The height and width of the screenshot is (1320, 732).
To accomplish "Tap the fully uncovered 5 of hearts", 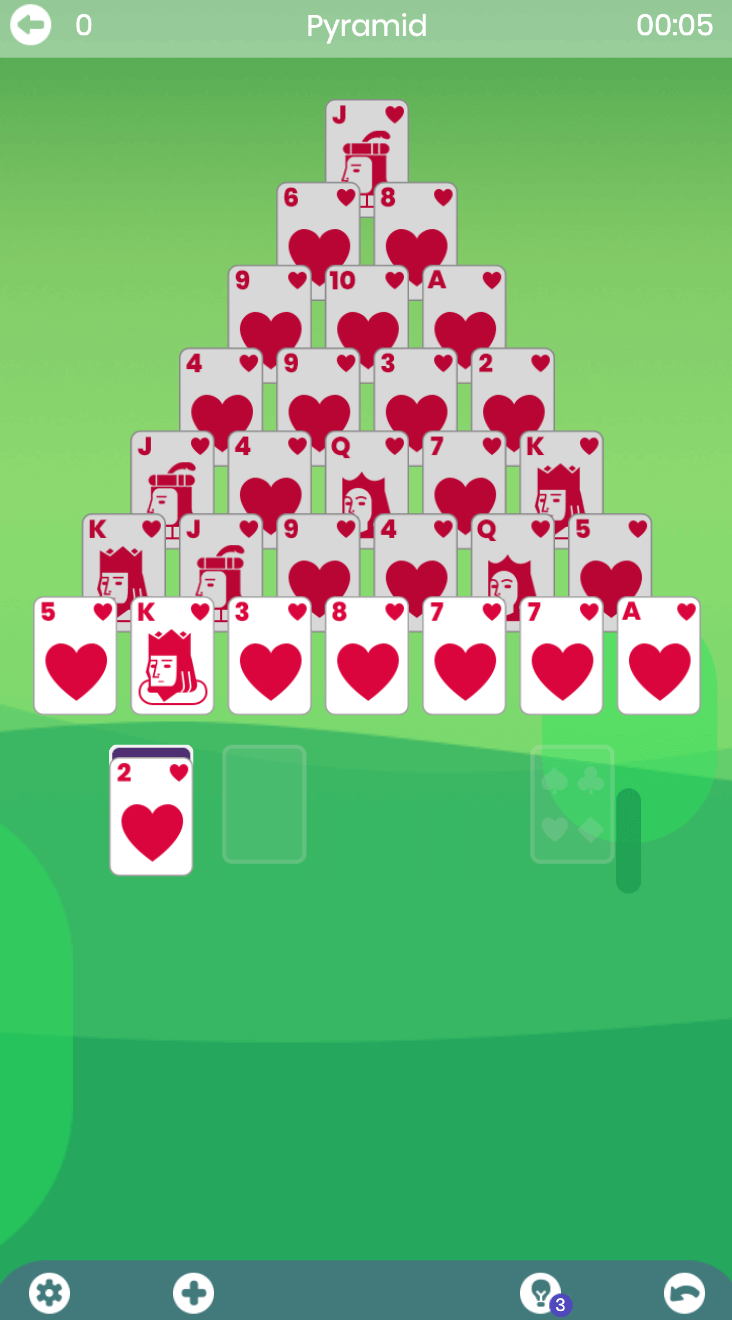I will point(75,656).
